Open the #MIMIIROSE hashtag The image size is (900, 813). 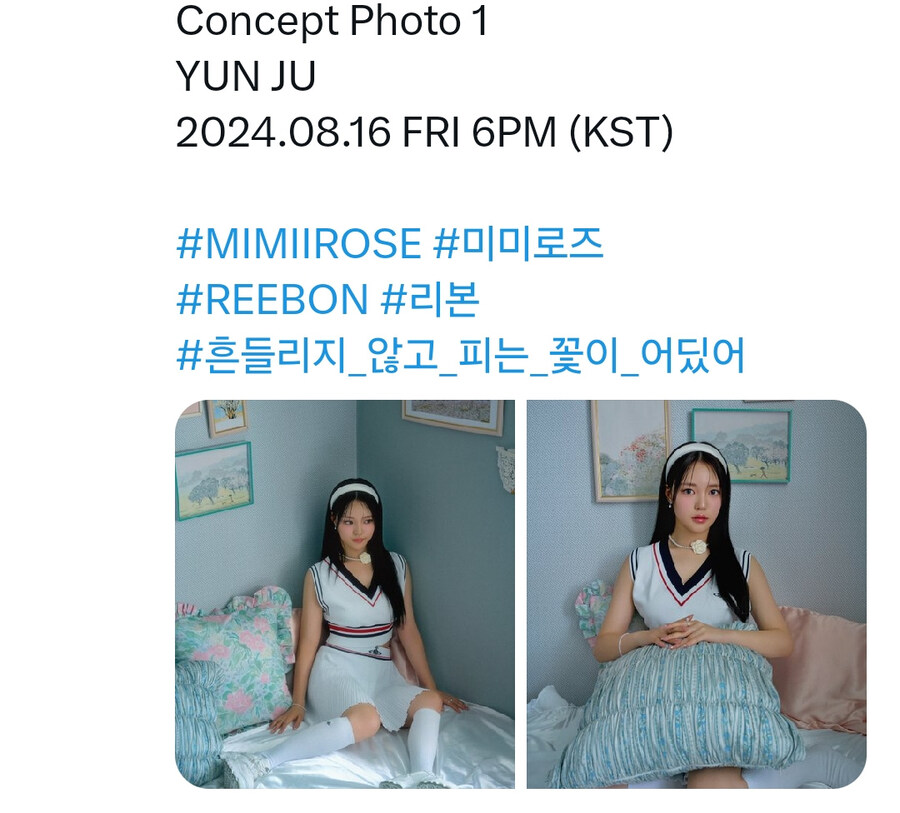(x=298, y=244)
